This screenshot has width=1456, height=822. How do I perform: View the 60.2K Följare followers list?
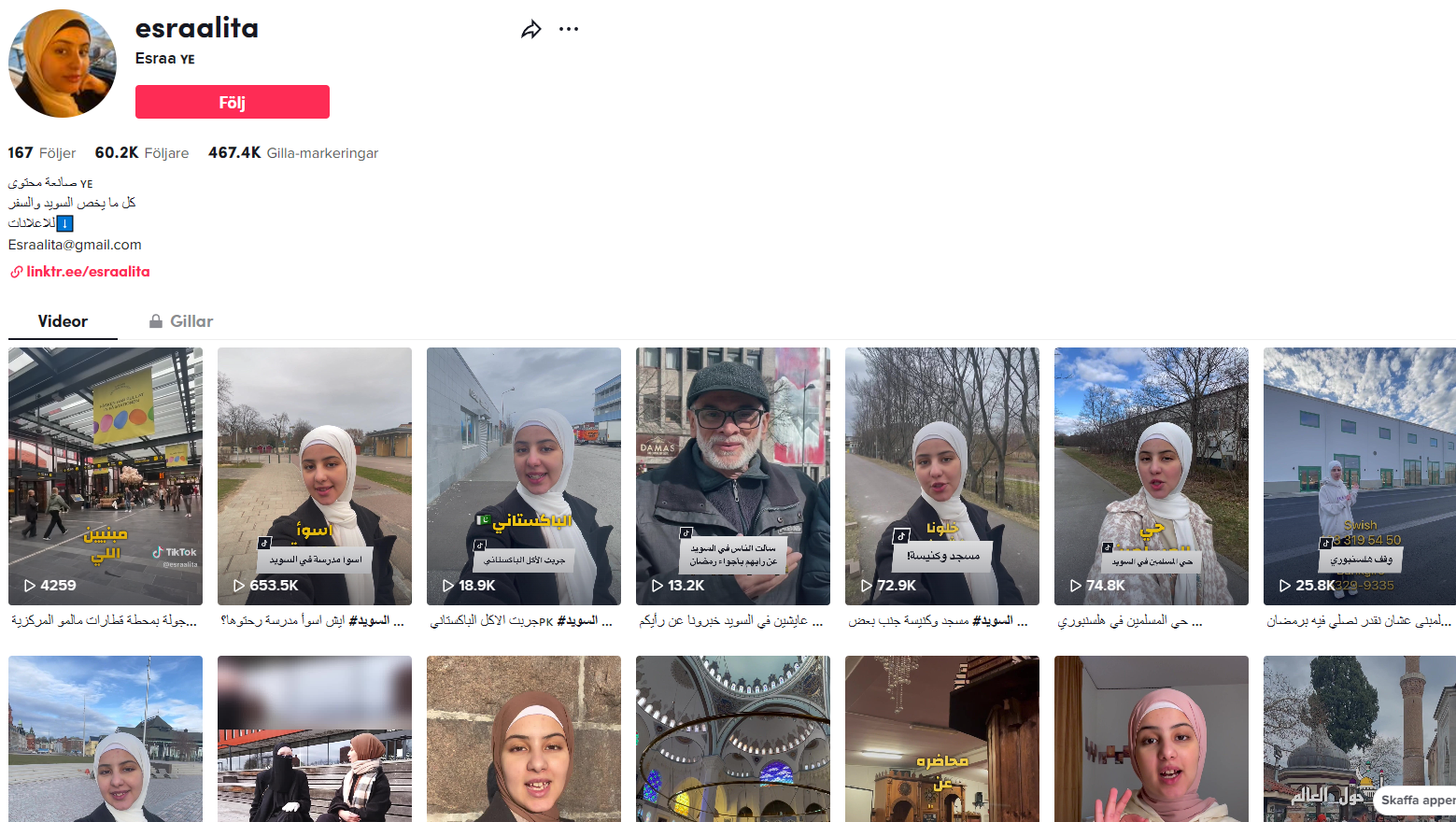click(x=142, y=152)
